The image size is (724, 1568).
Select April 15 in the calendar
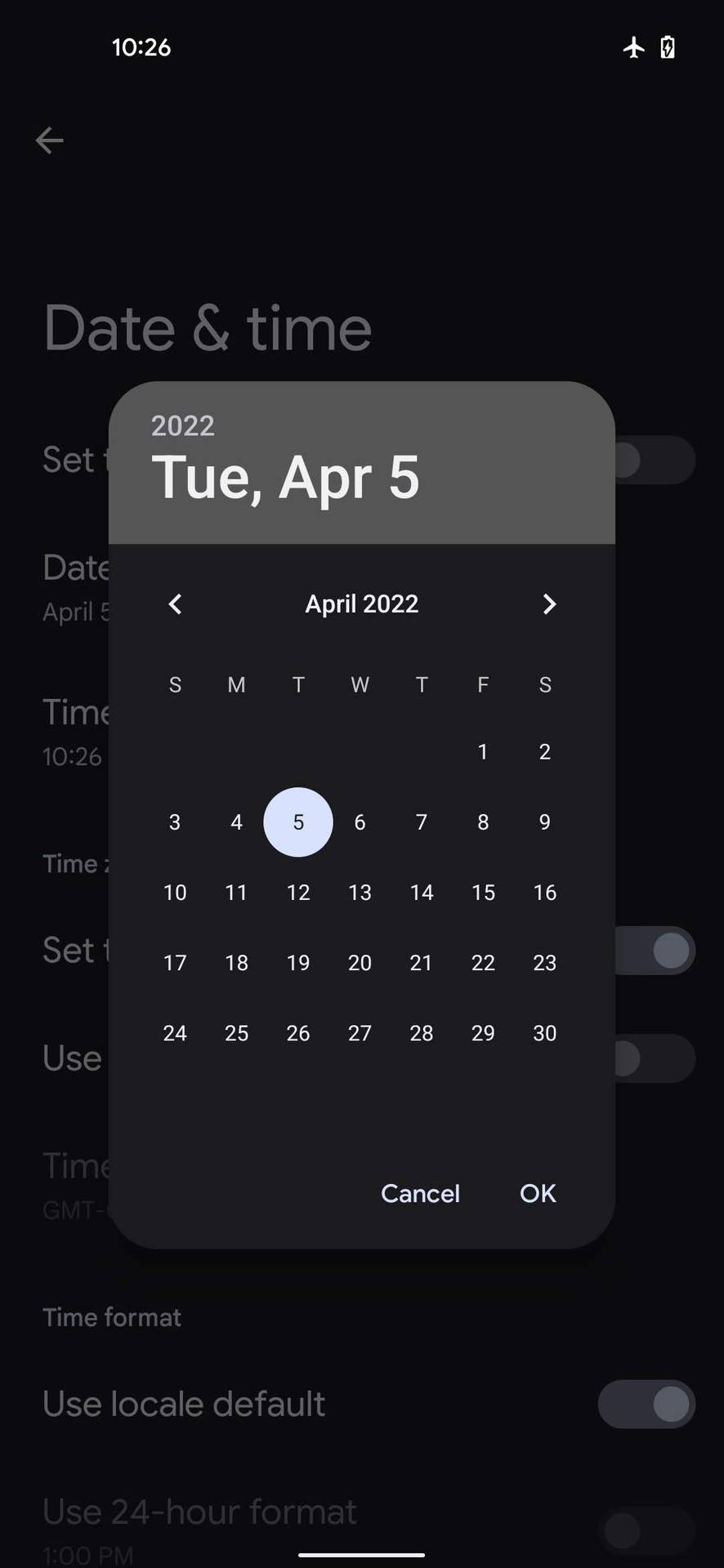(483, 893)
